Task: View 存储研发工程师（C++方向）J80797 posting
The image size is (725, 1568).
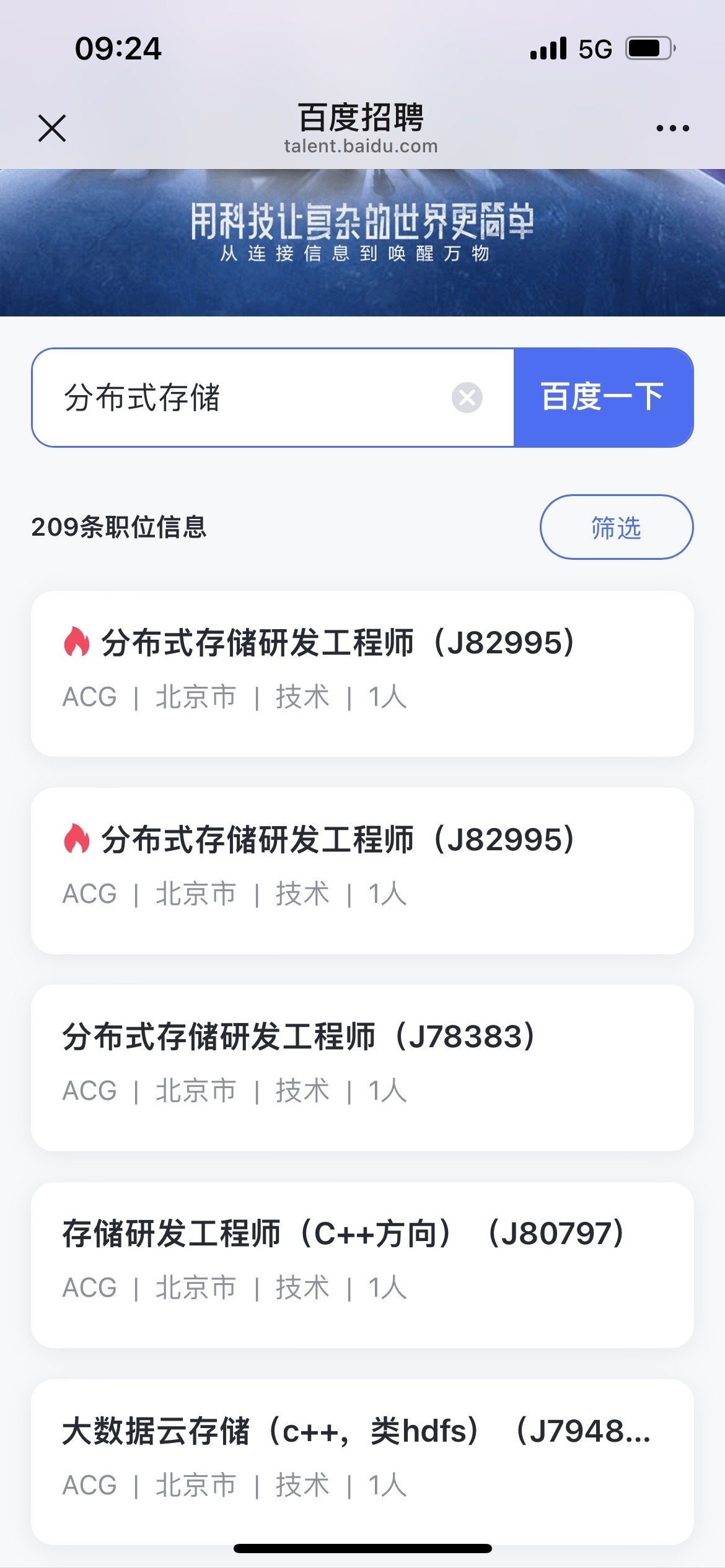Action: click(362, 1265)
